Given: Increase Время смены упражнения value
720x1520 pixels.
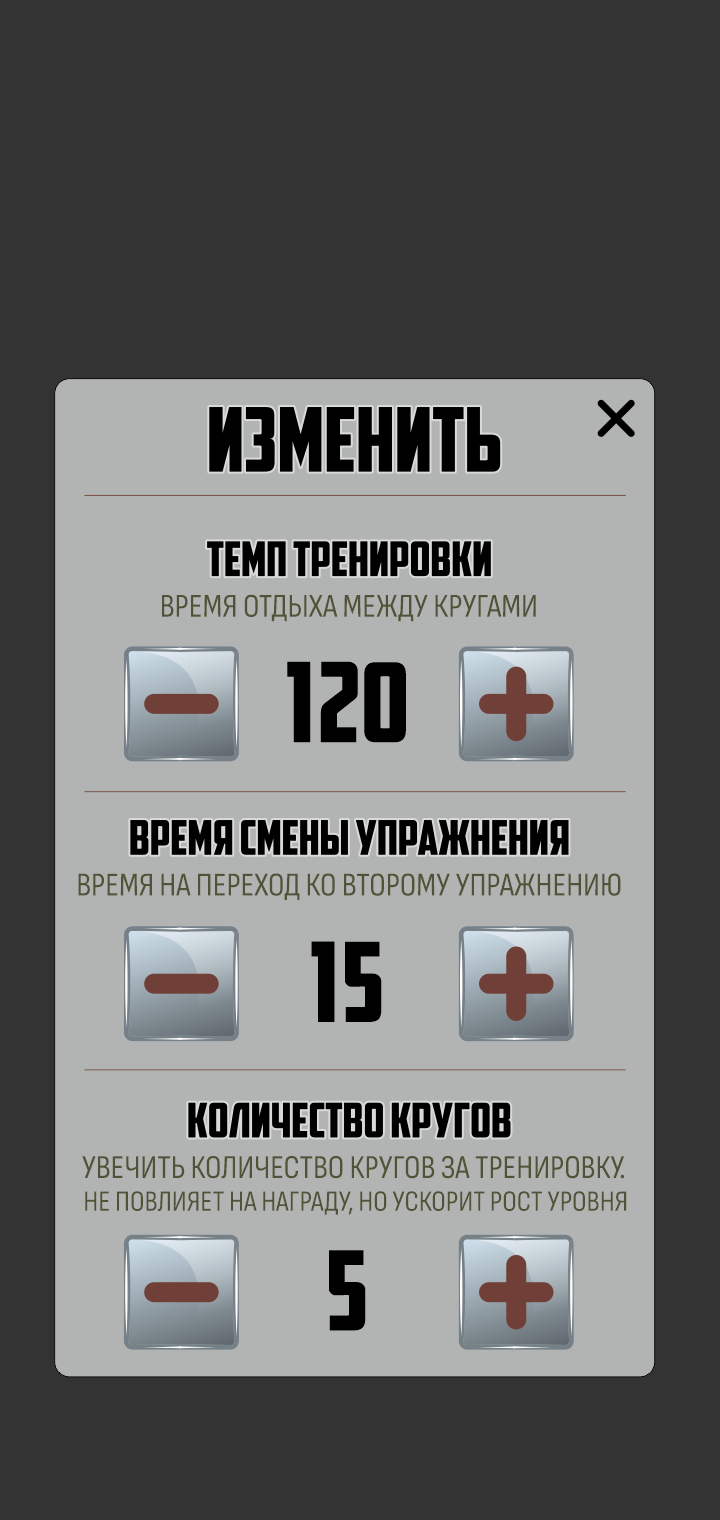Looking at the screenshot, I should pos(516,983).
